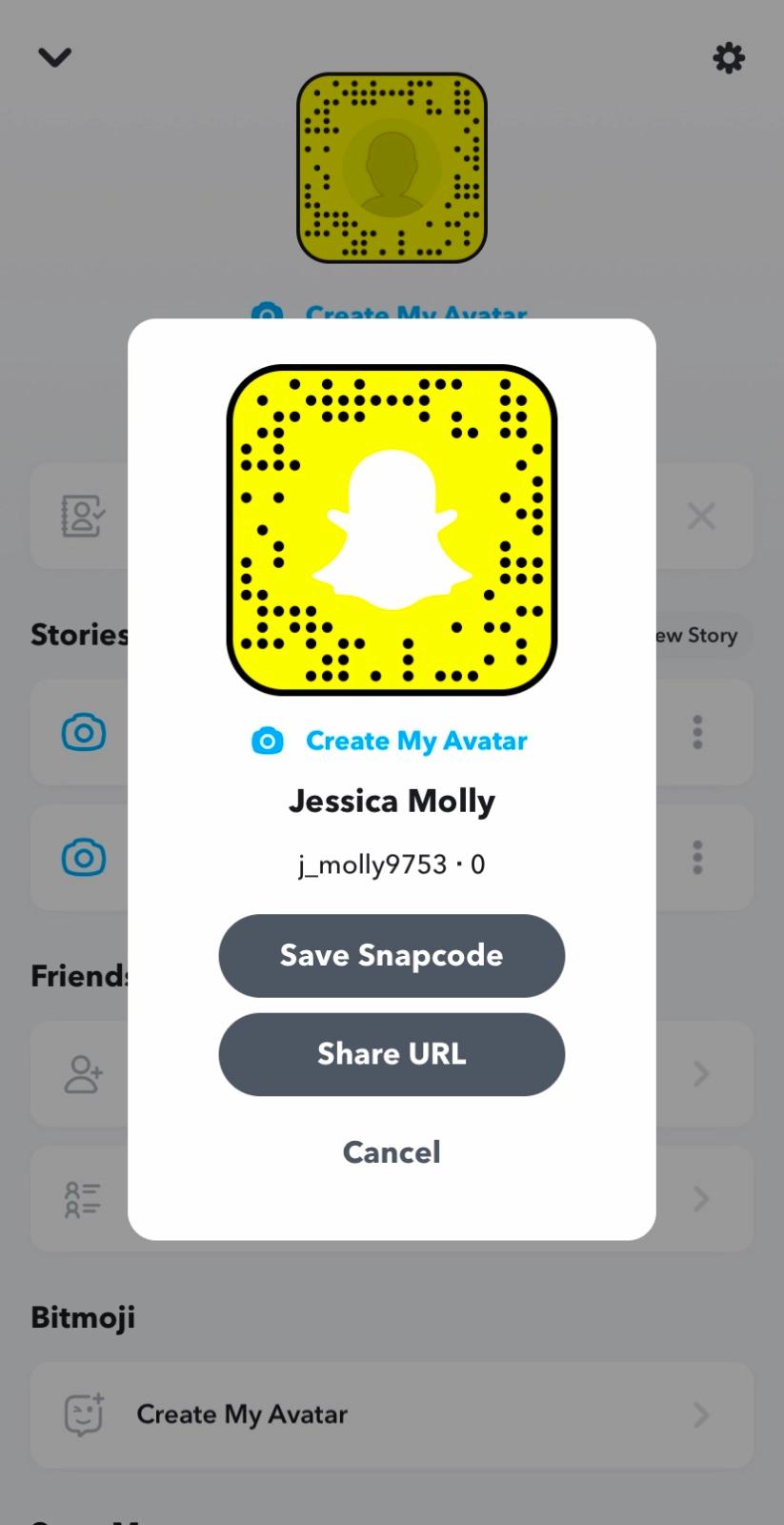Open settings gear icon

point(729,58)
